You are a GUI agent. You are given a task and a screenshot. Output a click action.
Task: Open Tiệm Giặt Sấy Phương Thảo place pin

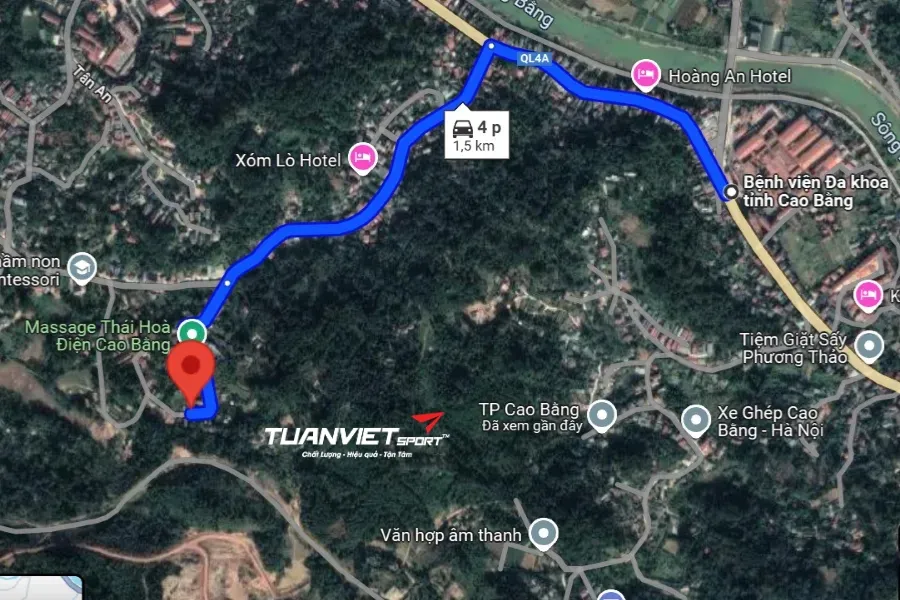point(871,347)
